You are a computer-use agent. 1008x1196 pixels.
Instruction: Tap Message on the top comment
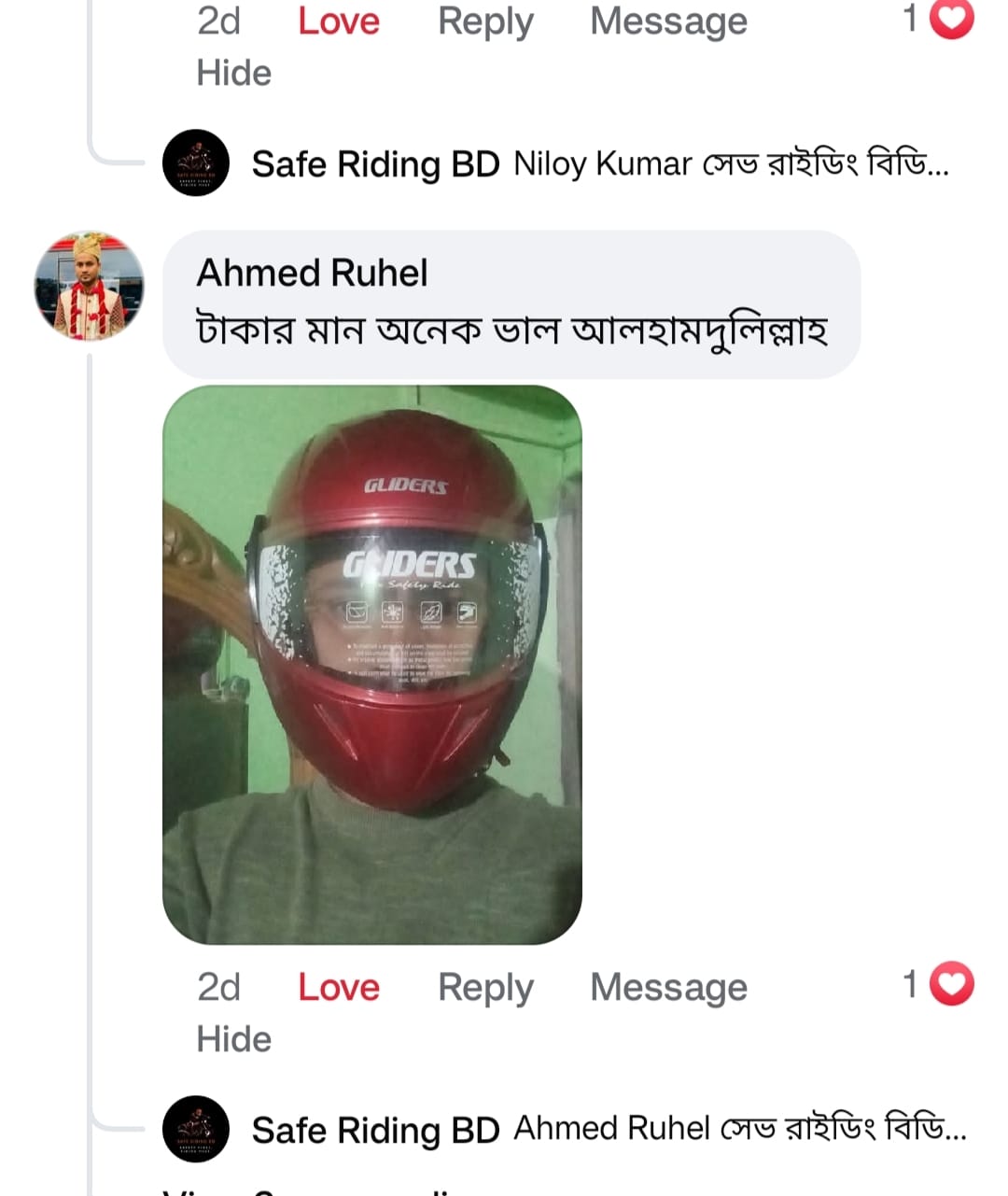click(x=667, y=21)
